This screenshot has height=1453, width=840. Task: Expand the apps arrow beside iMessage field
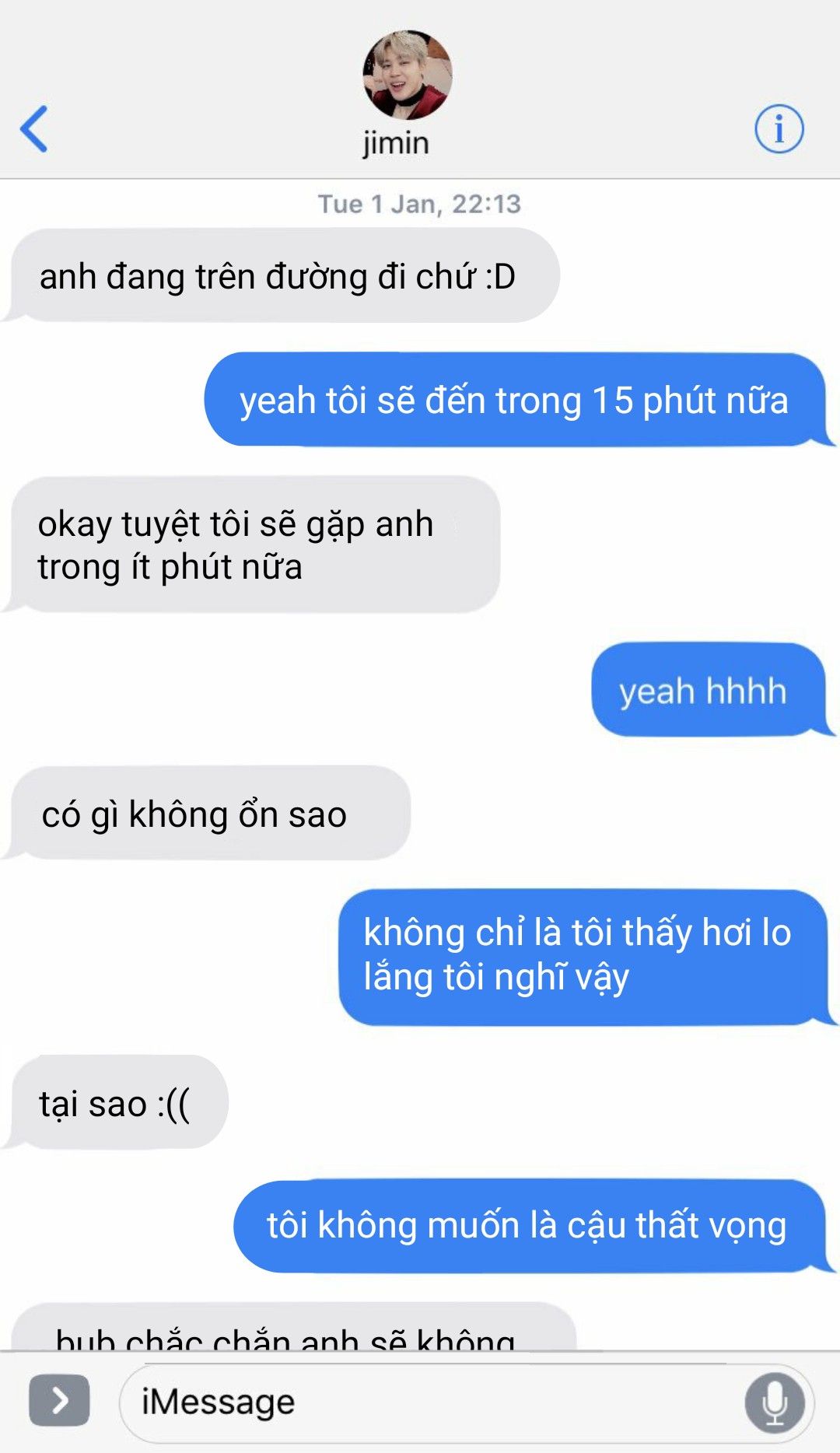point(59,1401)
